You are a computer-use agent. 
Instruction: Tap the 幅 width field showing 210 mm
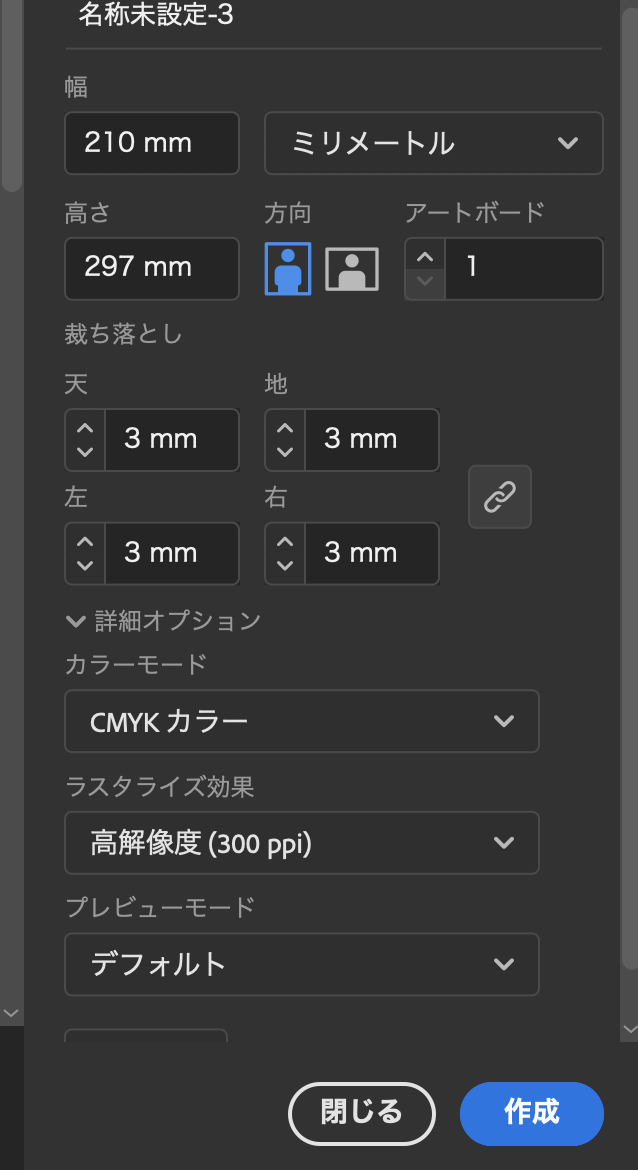151,143
